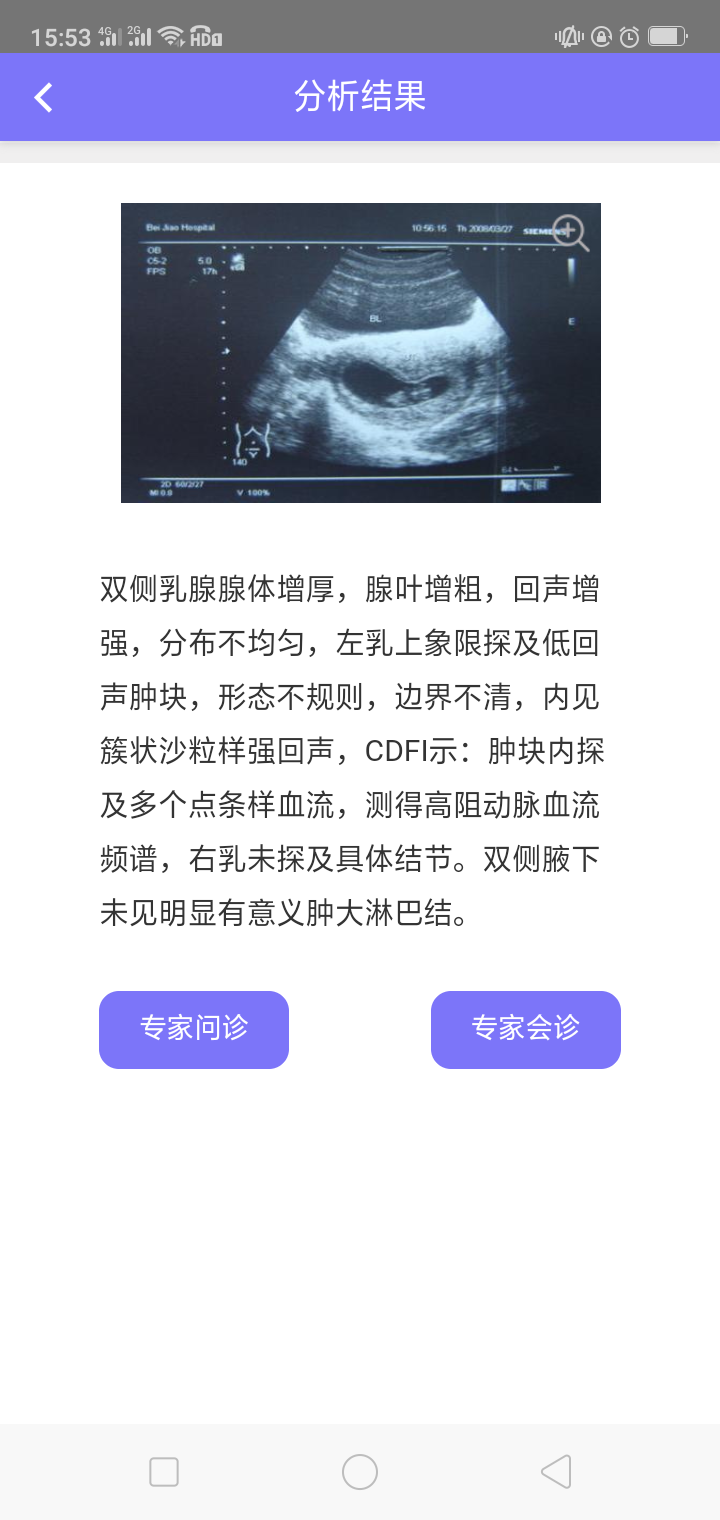Go back from the 分析结果 page
The width and height of the screenshot is (720, 1520).
click(x=43, y=97)
